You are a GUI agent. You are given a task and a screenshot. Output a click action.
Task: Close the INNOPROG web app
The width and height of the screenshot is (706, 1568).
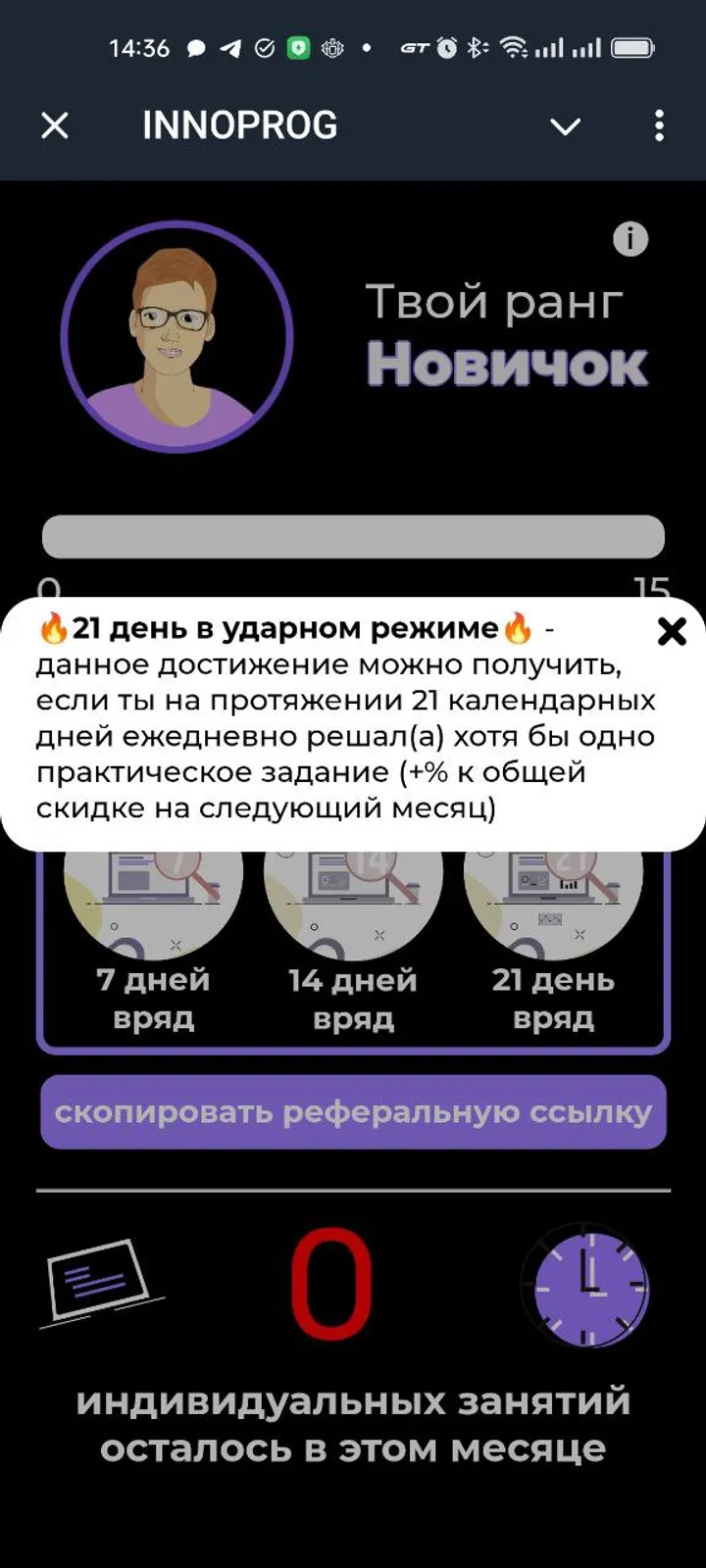pyautogui.click(x=54, y=125)
